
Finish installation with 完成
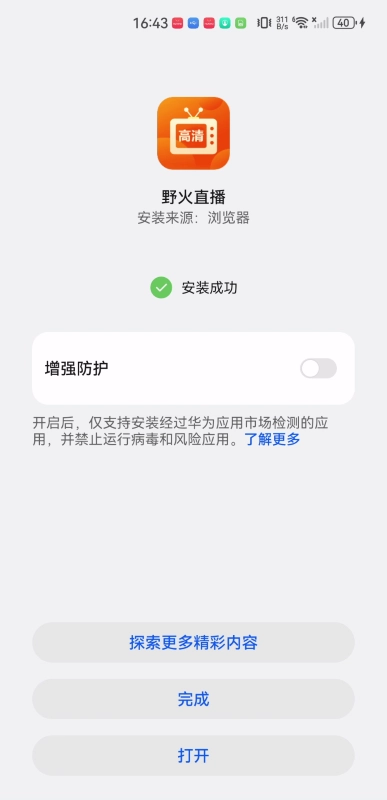click(x=193, y=699)
